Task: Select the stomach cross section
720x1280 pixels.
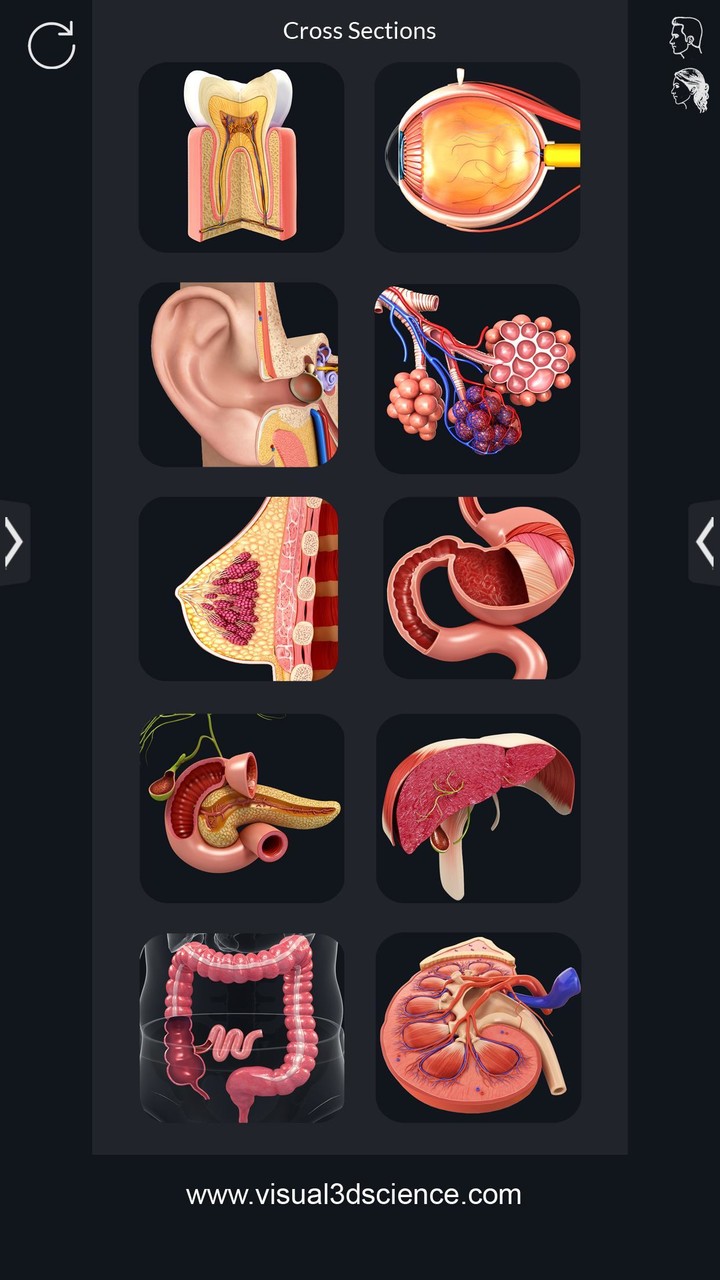Action: (x=477, y=590)
